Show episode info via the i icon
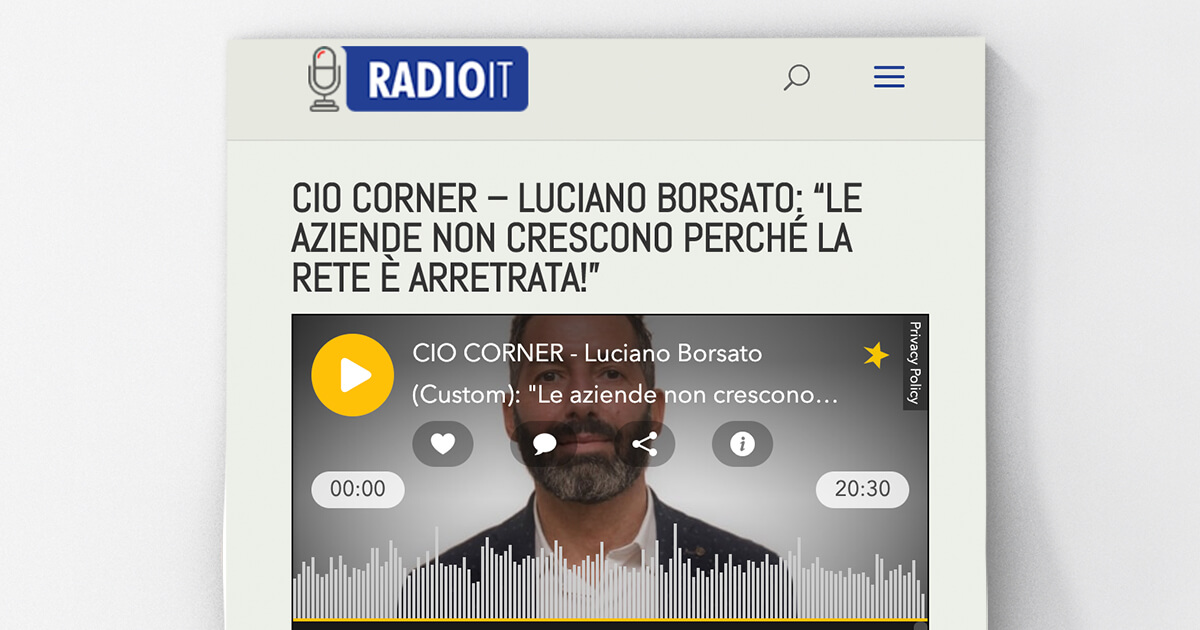Image resolution: width=1200 pixels, height=630 pixels. [x=742, y=444]
